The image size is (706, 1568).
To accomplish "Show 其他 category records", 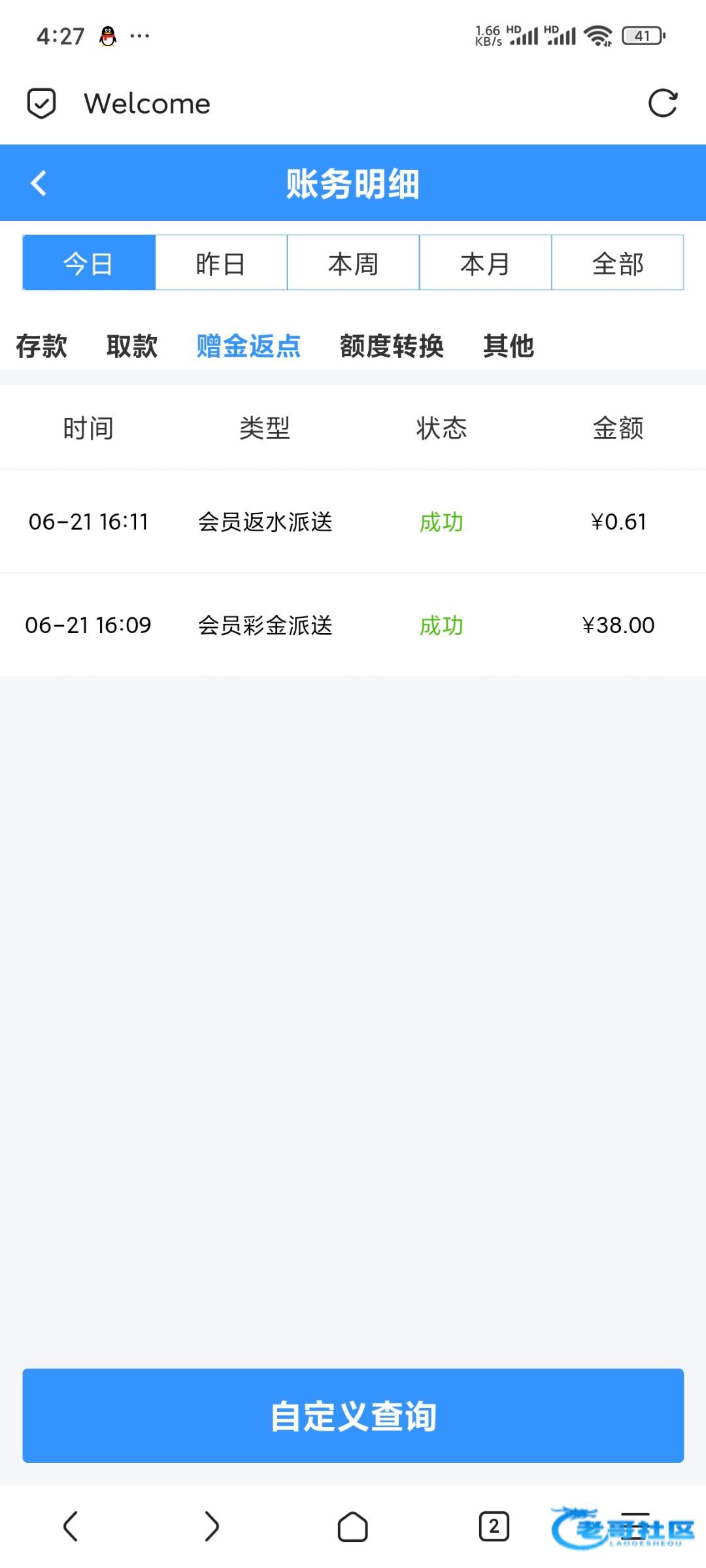I will [509, 346].
